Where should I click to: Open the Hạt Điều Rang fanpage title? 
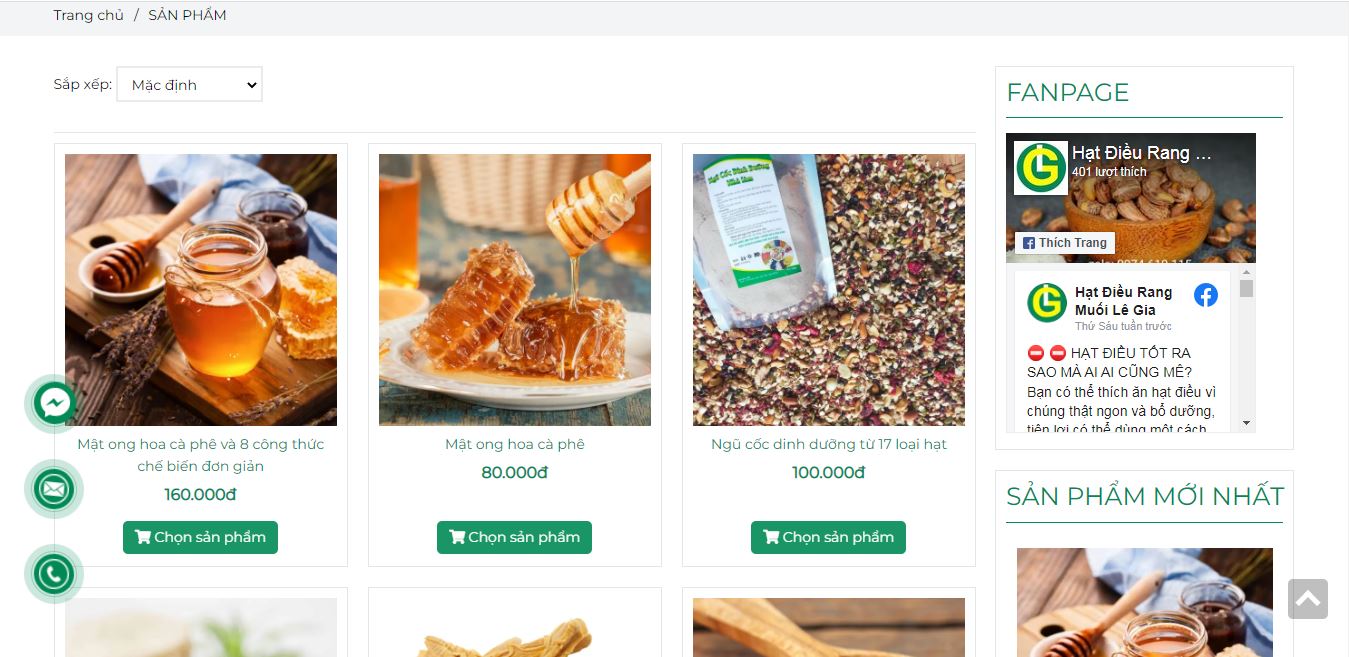(1141, 153)
